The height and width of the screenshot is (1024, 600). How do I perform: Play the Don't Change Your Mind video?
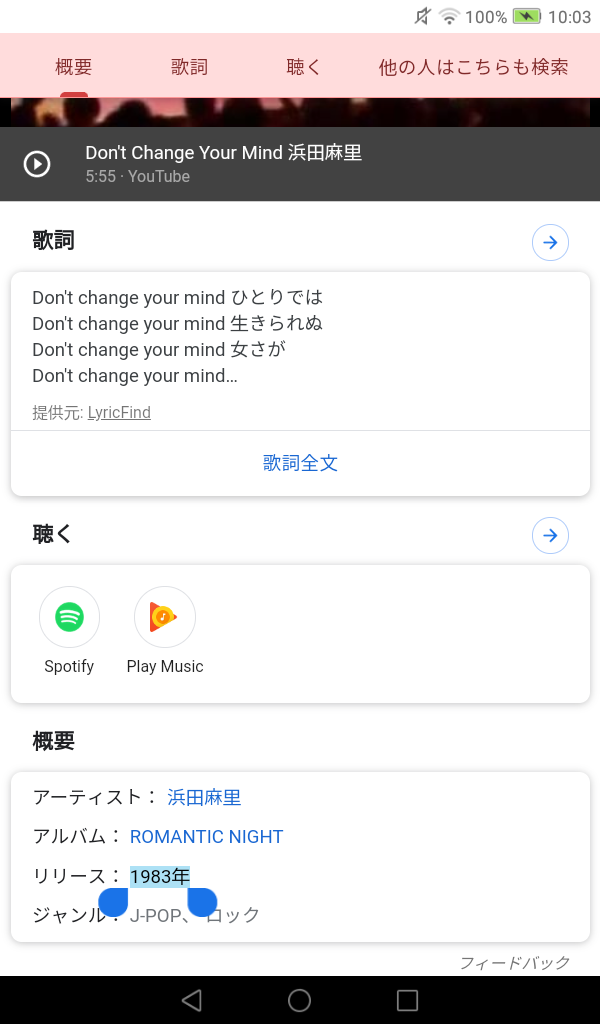tap(37, 164)
